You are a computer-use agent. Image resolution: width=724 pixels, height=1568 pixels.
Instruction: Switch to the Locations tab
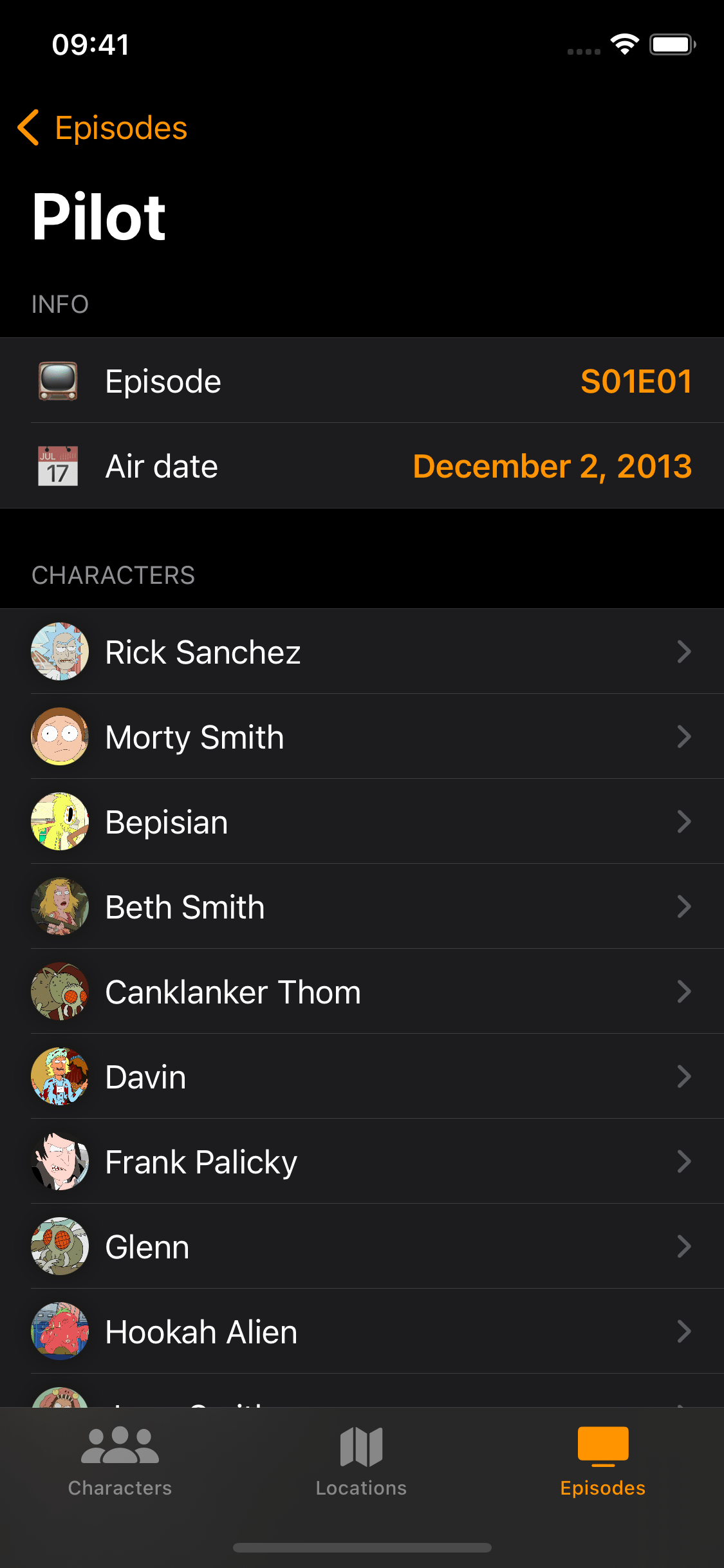(x=361, y=1461)
